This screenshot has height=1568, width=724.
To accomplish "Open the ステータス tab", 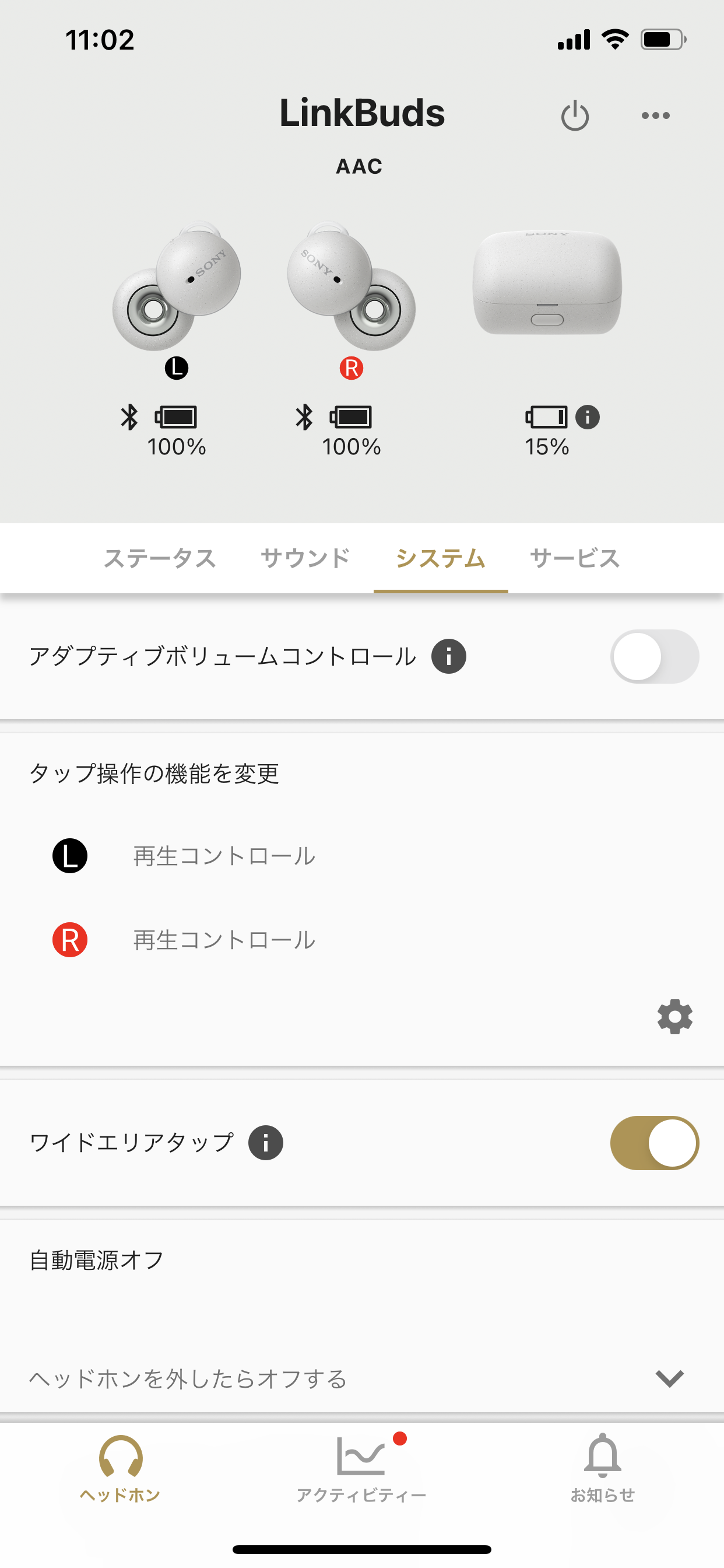I will 161,558.
